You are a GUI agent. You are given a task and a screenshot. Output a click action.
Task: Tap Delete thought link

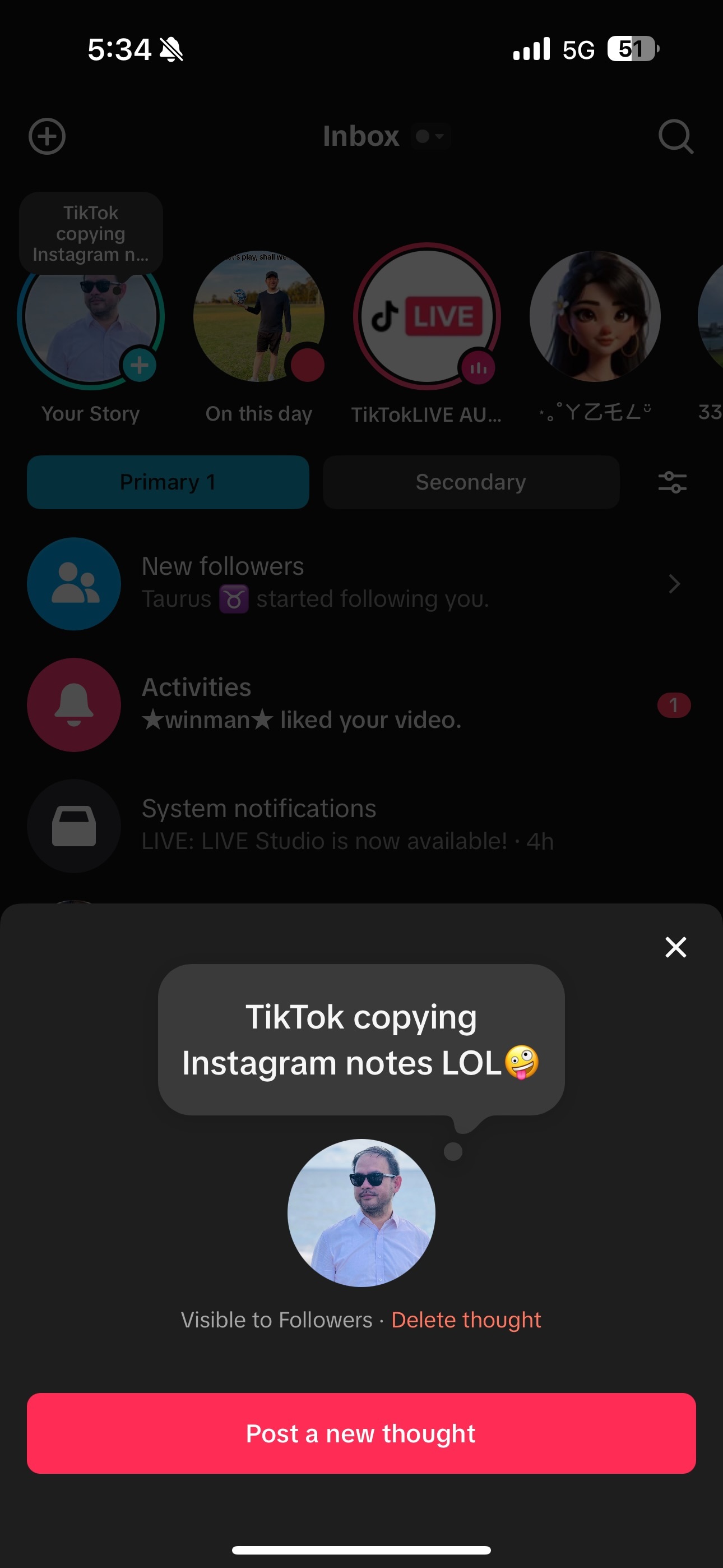466,1320
